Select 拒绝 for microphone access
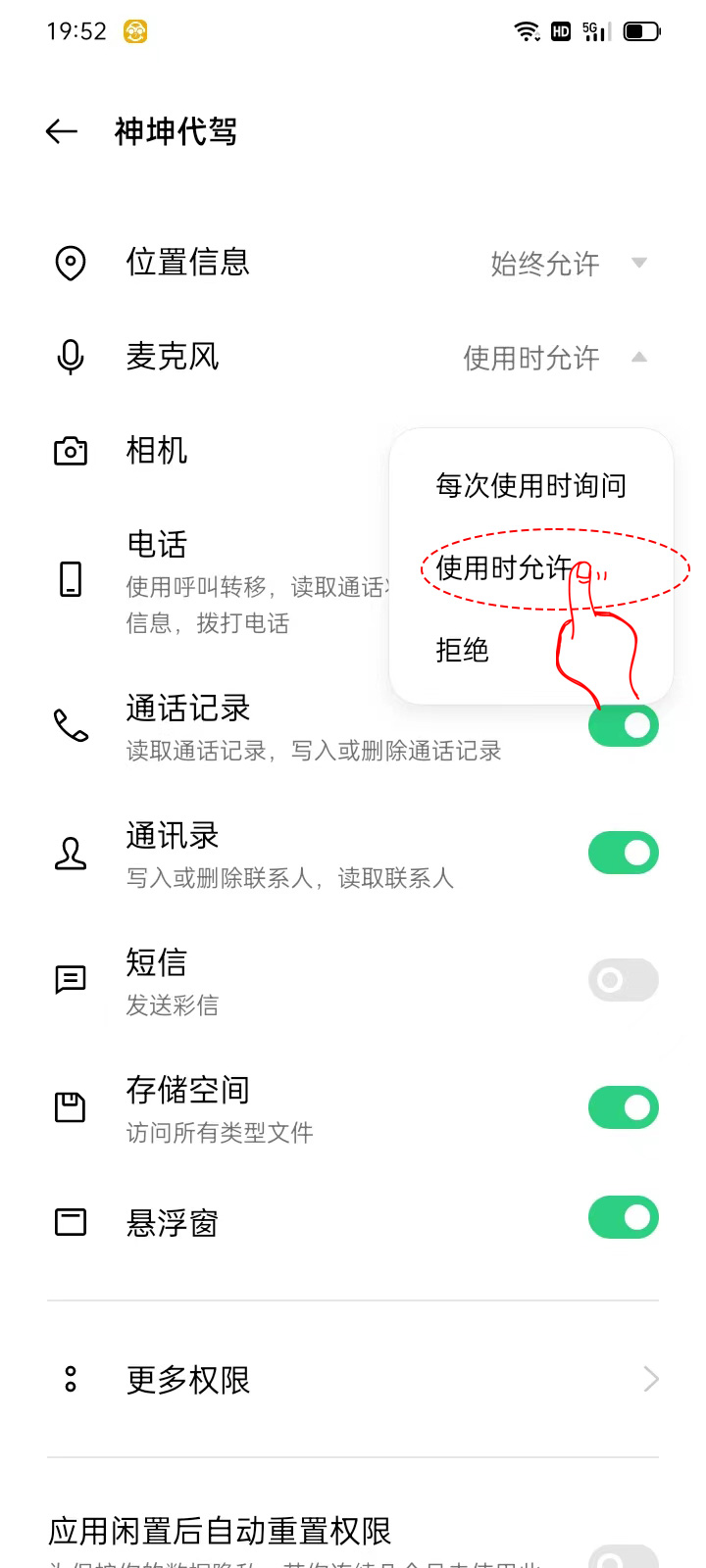Viewport: 706px width, 1568px height. [462, 650]
